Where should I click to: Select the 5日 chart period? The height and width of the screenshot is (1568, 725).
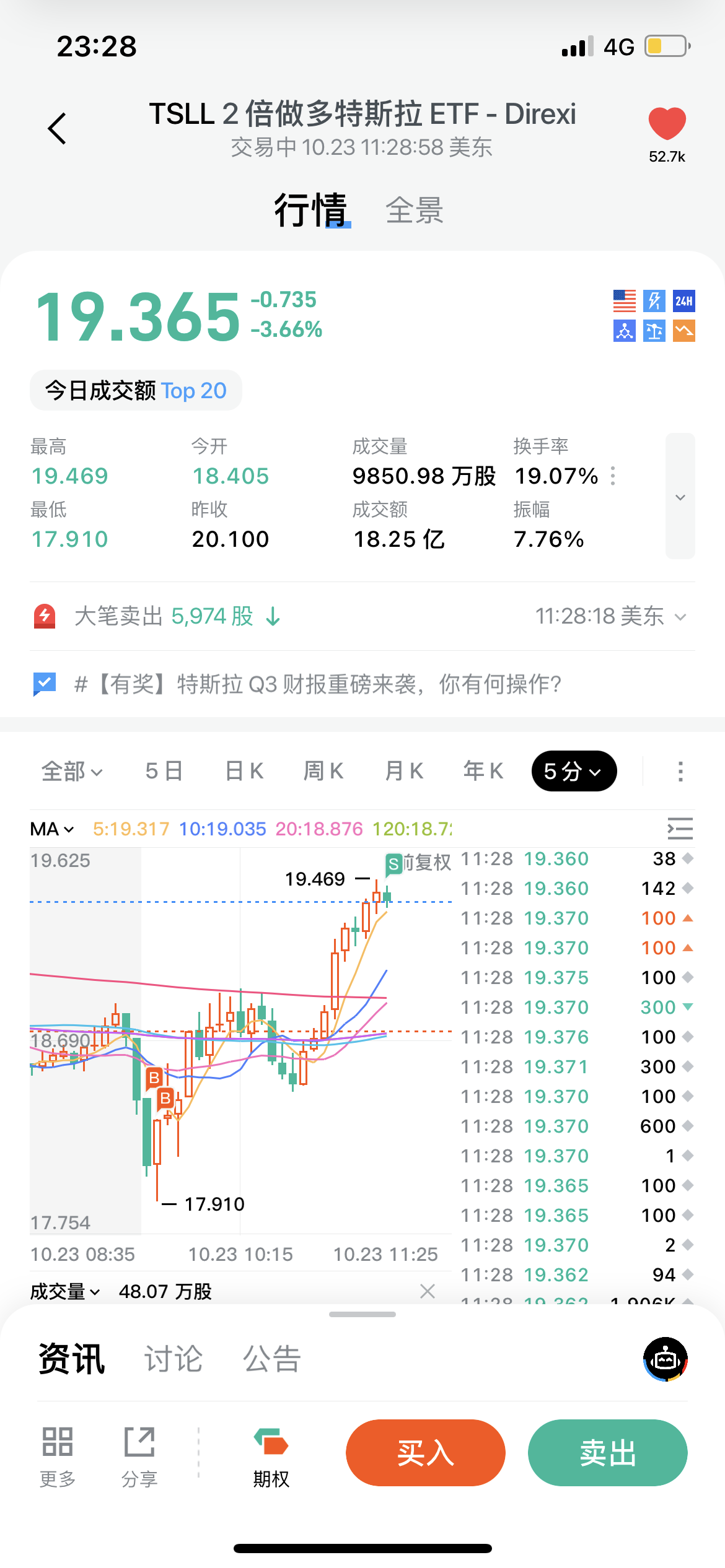coord(164,772)
